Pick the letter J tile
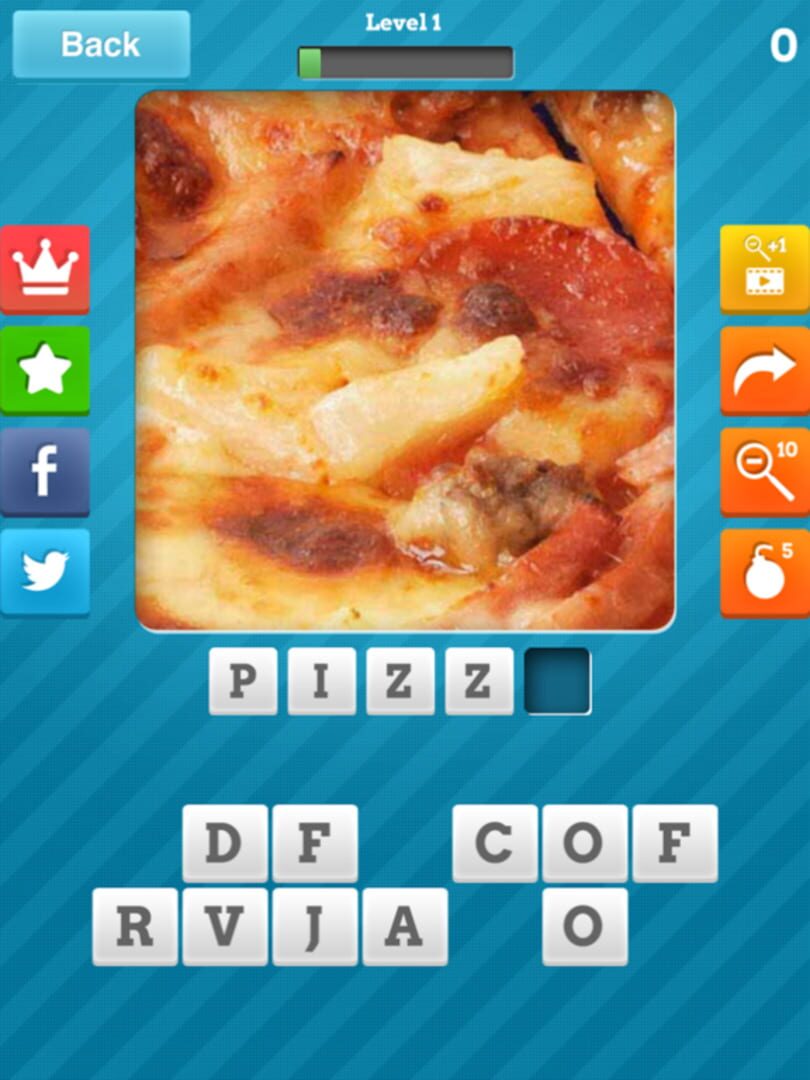This screenshot has width=810, height=1080. (314, 926)
